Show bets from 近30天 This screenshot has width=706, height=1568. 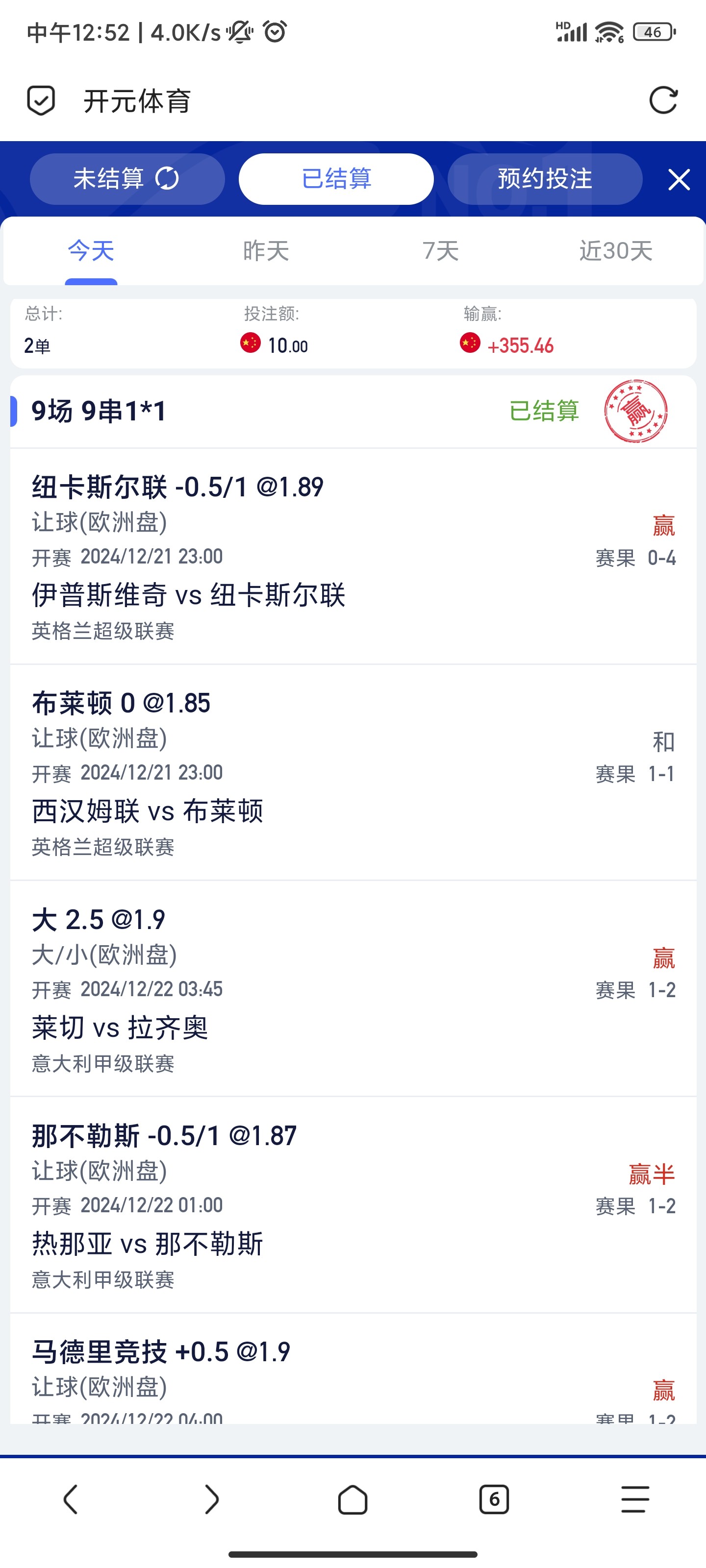[615, 251]
